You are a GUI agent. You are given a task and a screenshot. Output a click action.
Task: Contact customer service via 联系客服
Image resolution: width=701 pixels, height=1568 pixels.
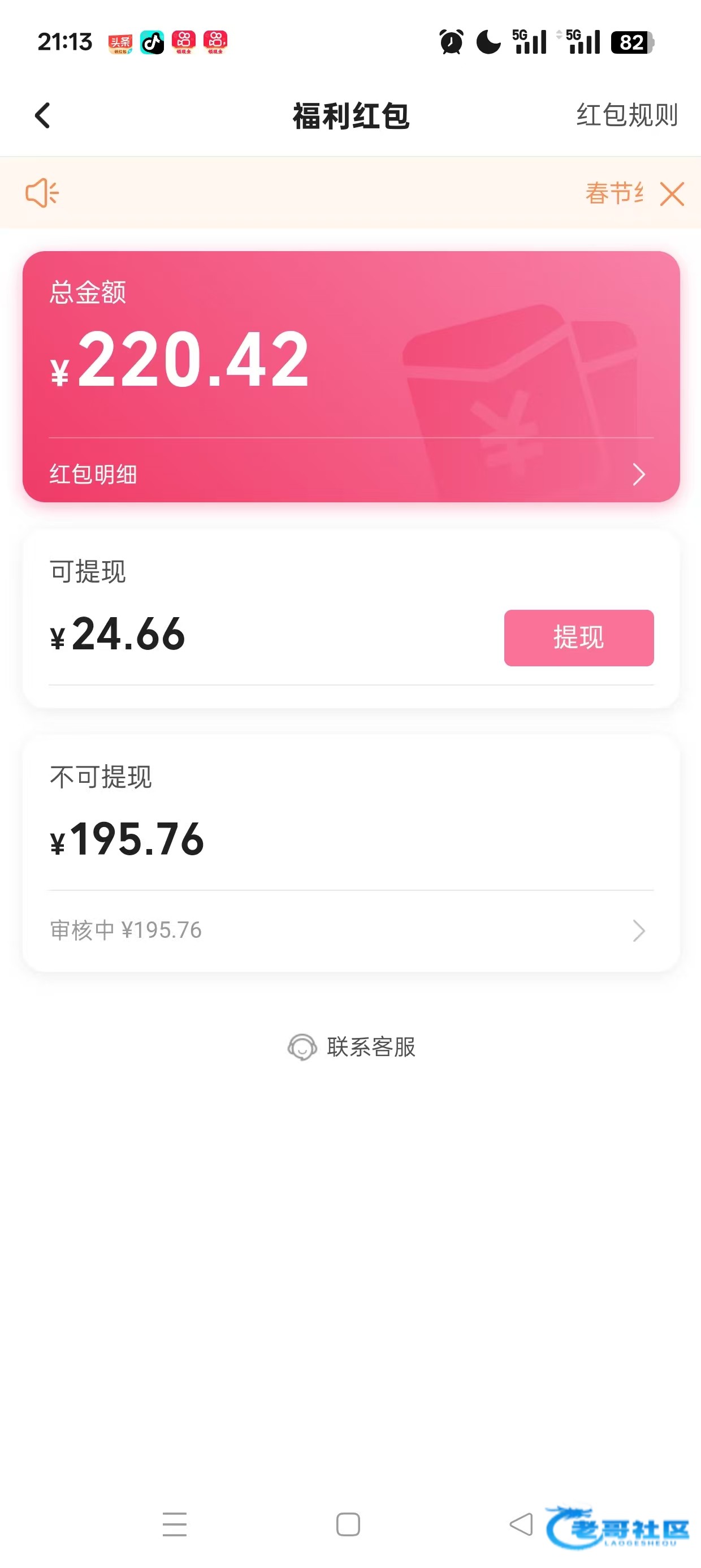coord(352,1047)
